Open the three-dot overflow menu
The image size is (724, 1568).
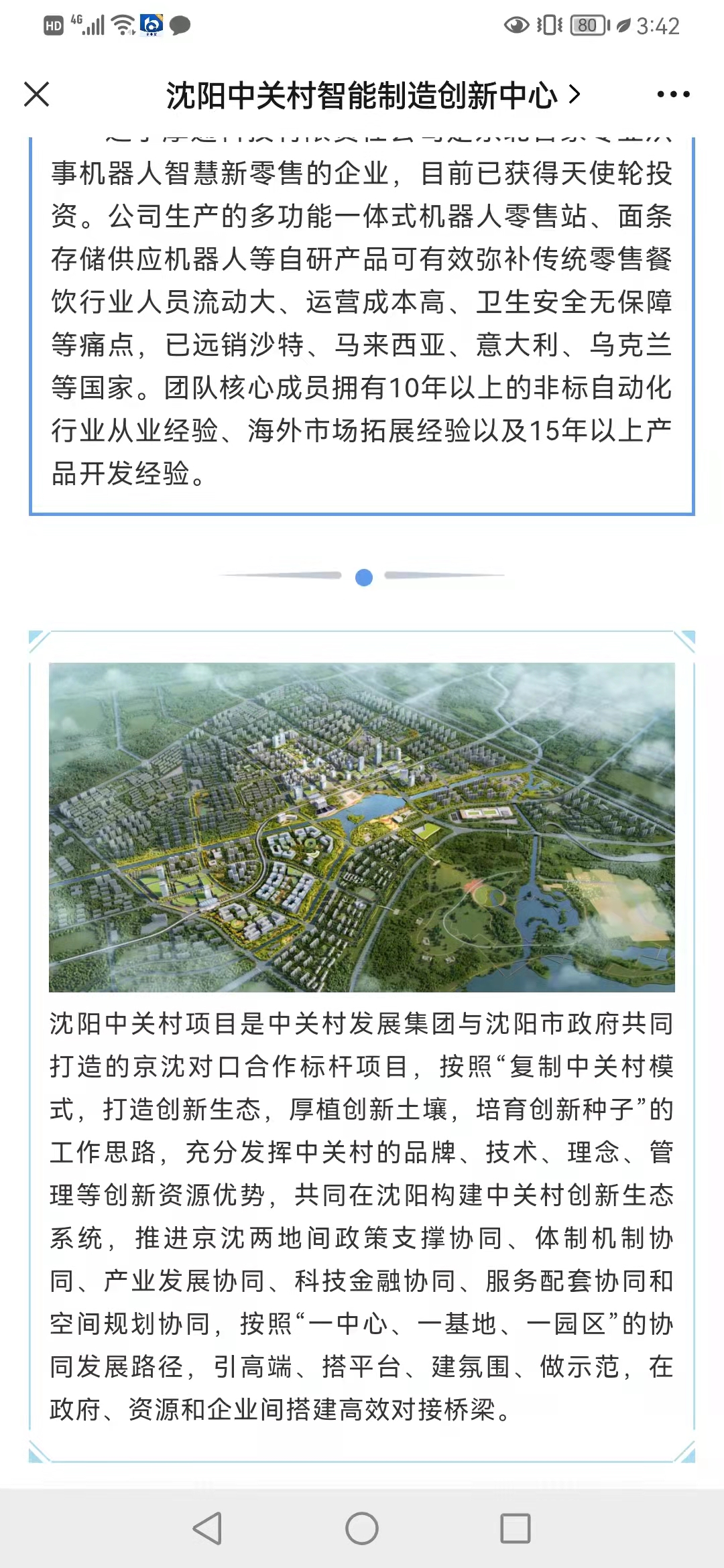[x=673, y=94]
